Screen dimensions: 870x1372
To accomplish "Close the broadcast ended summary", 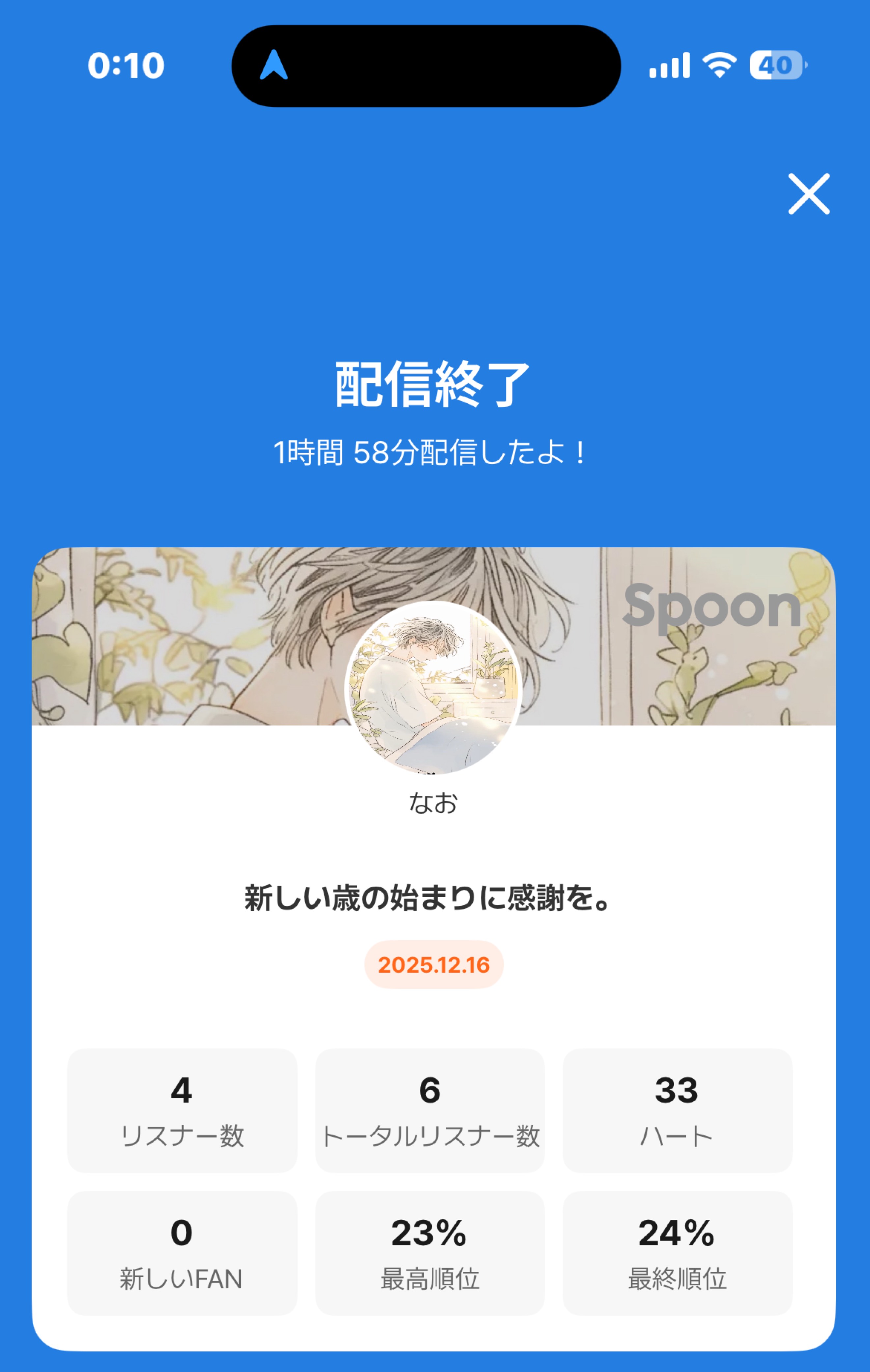I will pos(808,194).
